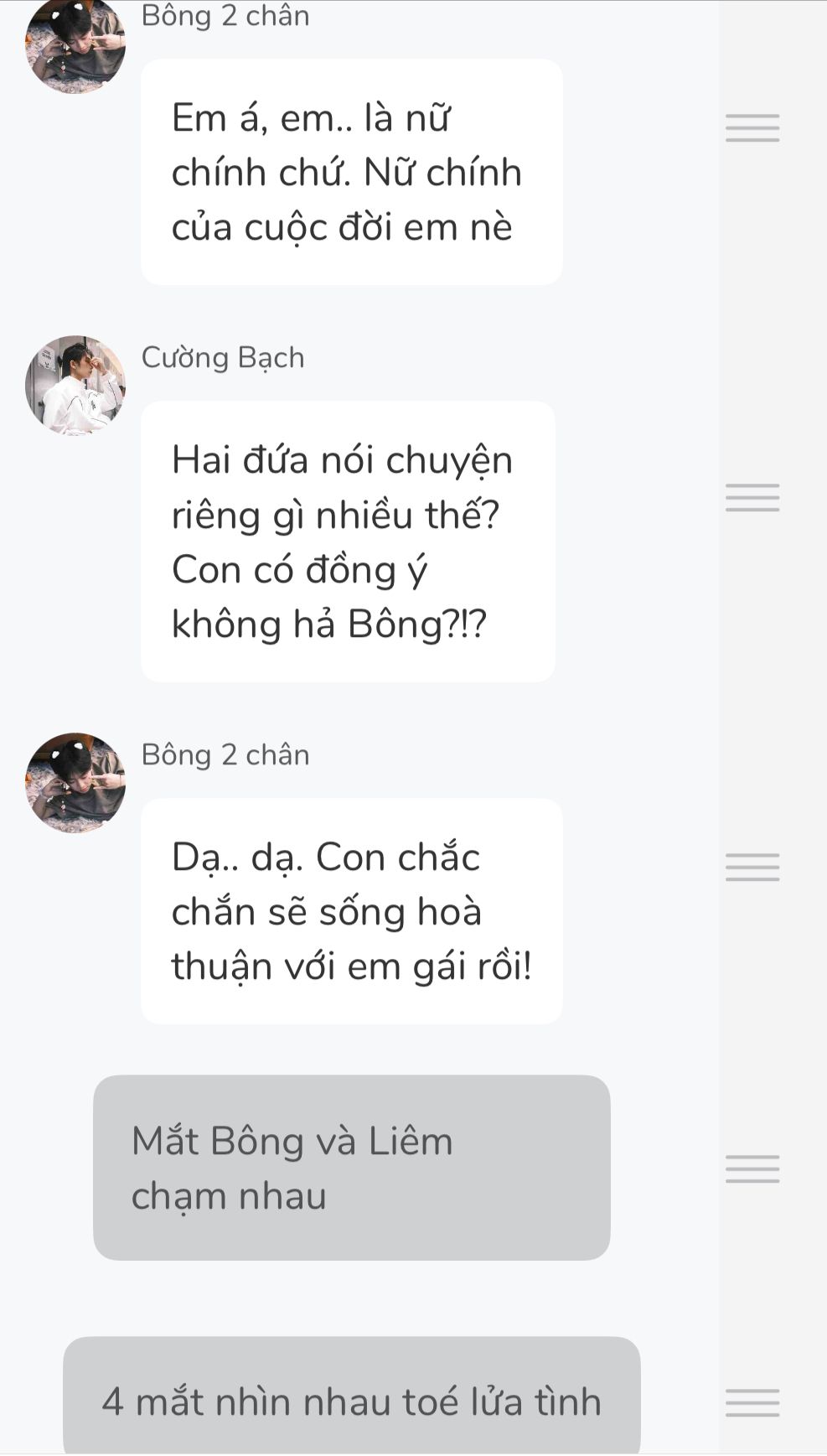Select the "Em á, em.. là nữ chính chứ" bubble

(351, 172)
